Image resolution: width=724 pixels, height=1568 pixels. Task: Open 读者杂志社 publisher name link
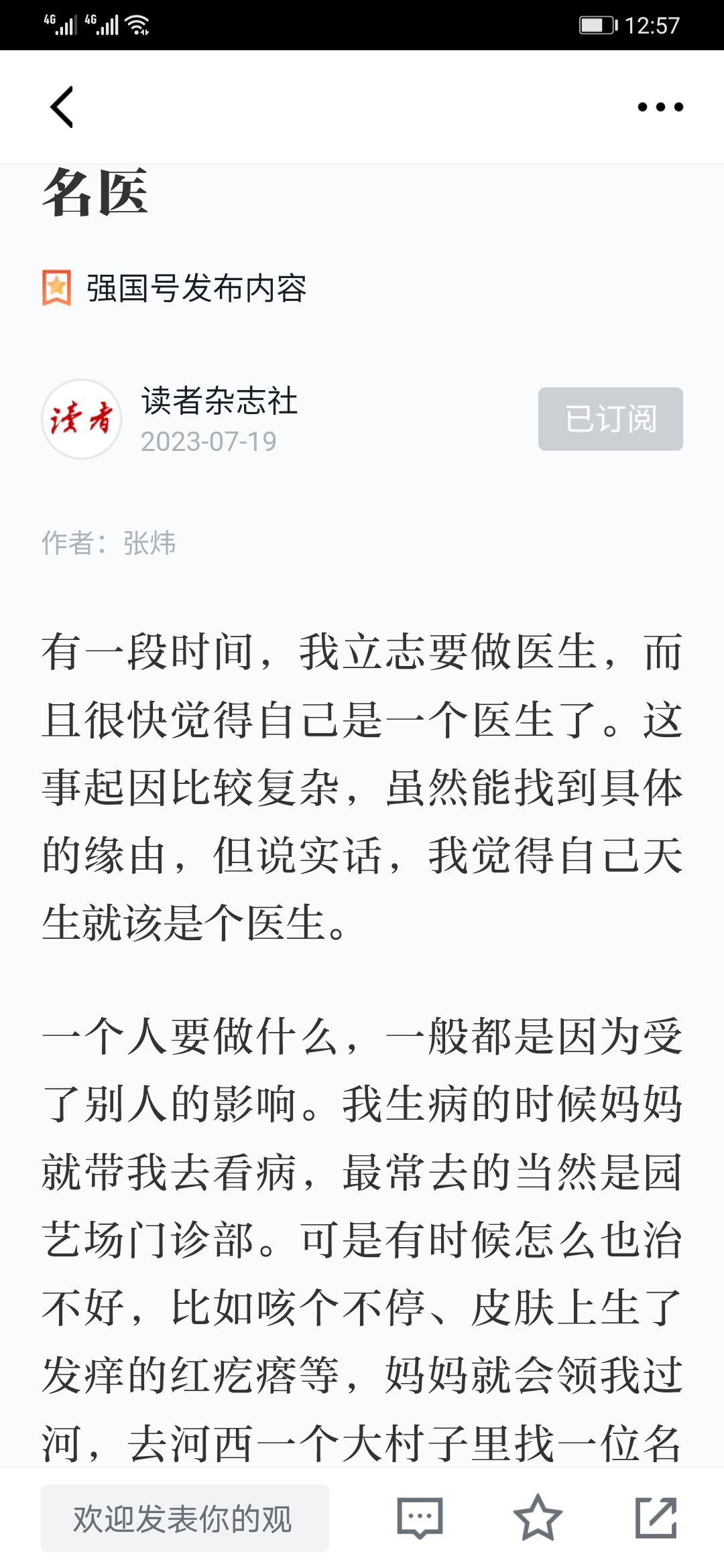219,401
